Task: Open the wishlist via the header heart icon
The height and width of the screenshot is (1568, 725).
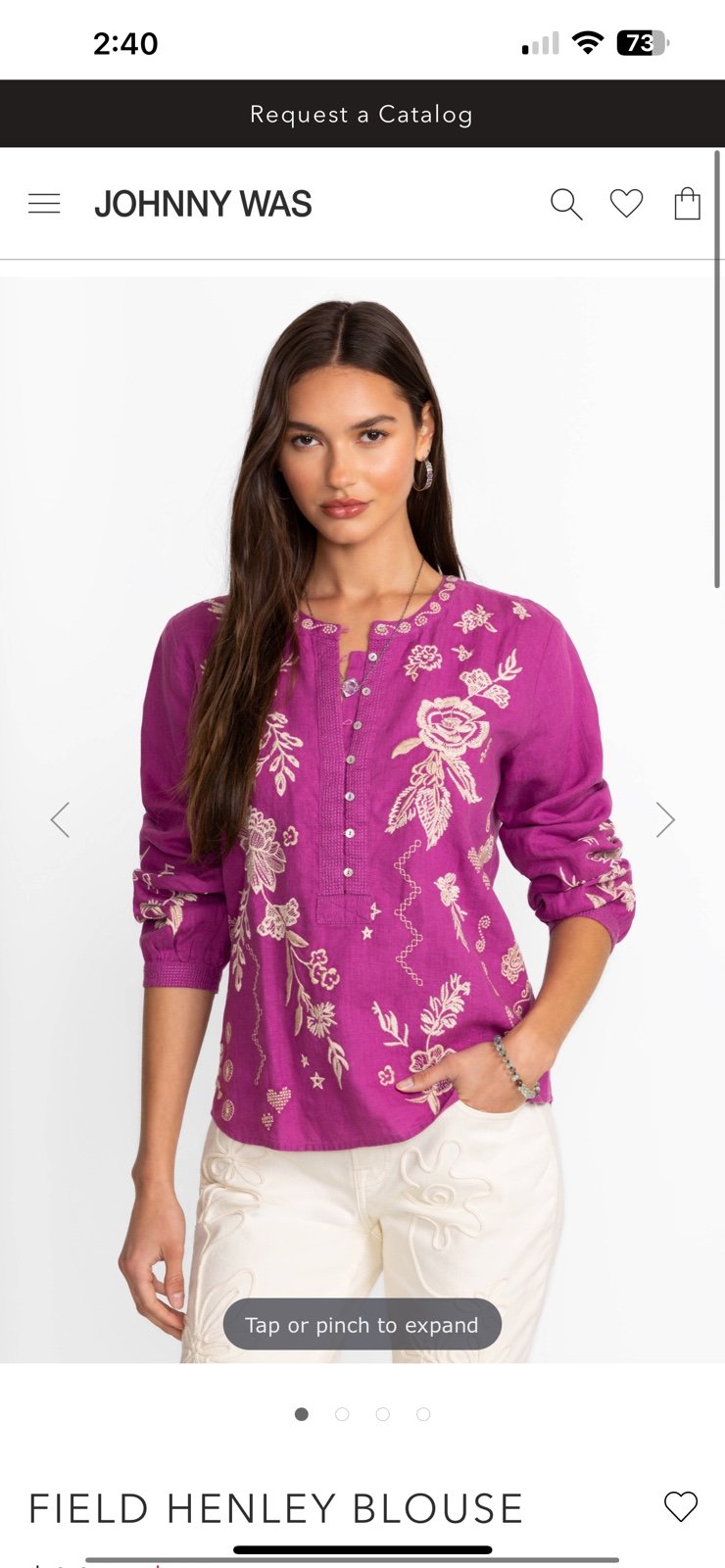Action: click(x=625, y=203)
